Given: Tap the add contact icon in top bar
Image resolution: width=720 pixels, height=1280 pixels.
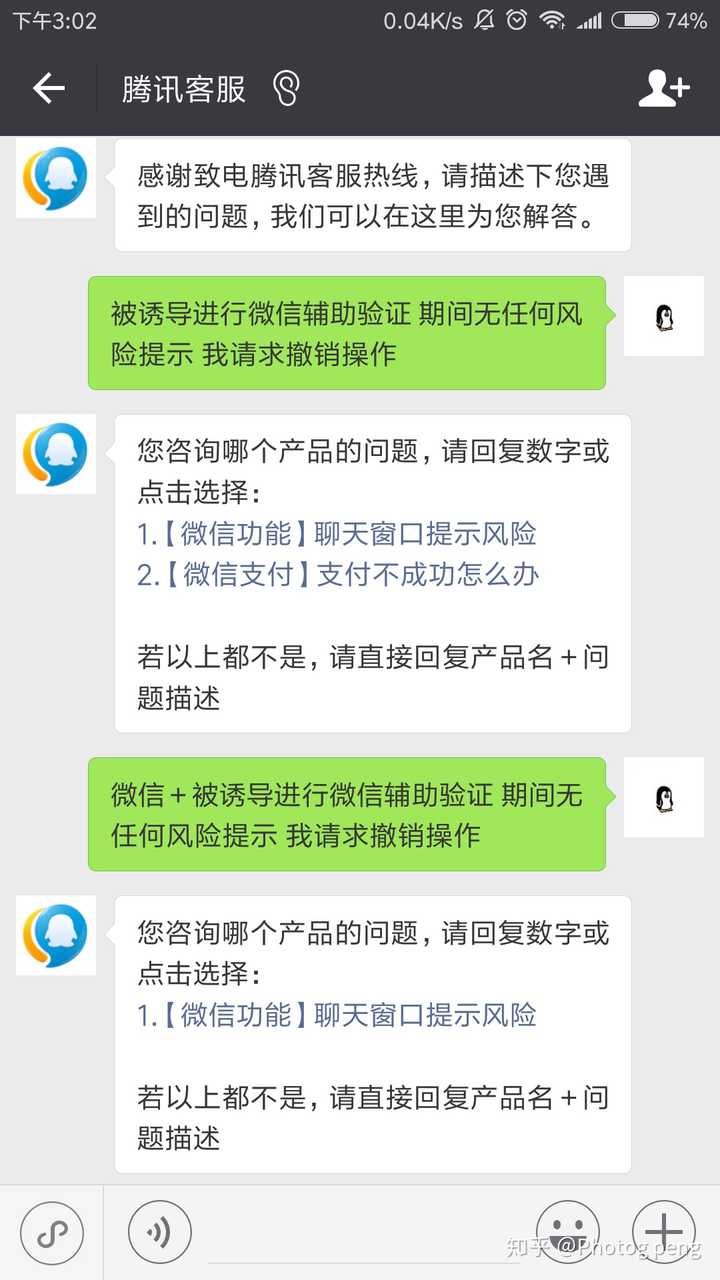Looking at the screenshot, I should pyautogui.click(x=663, y=88).
